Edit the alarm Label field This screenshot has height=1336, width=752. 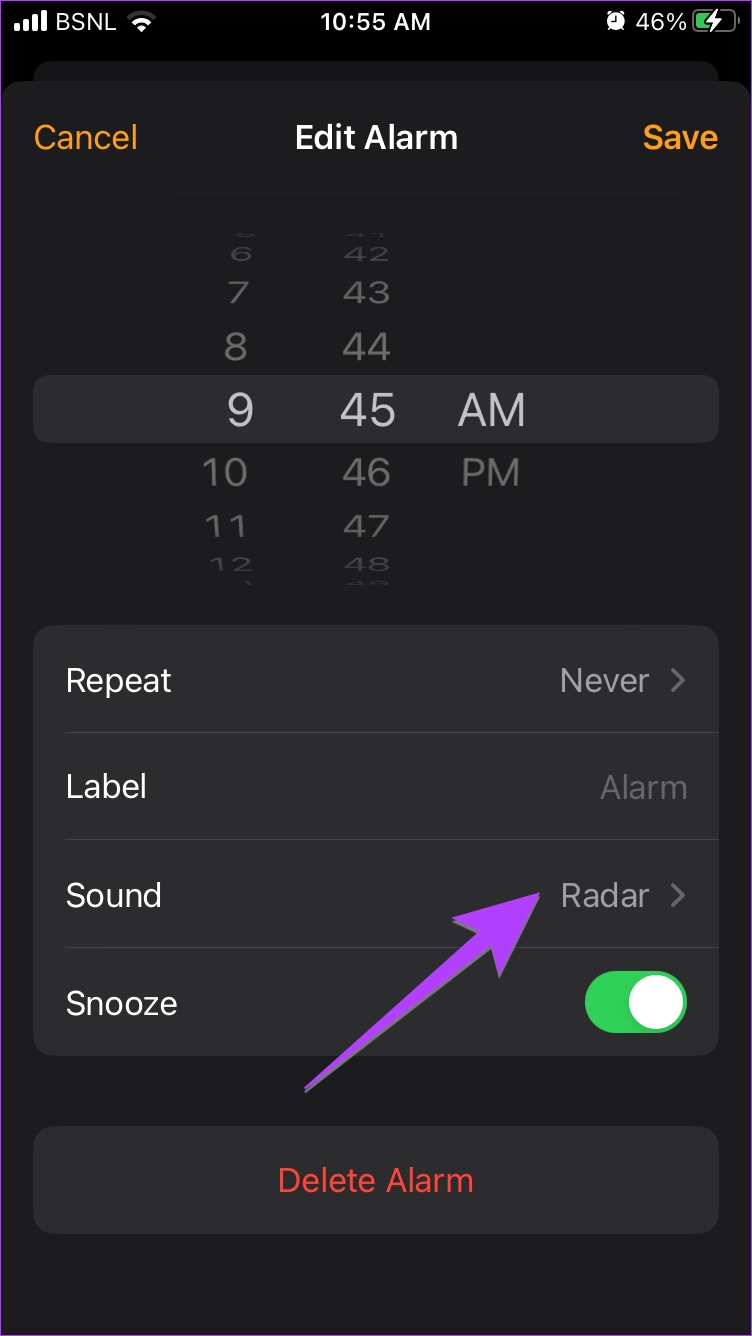pyautogui.click(x=376, y=787)
